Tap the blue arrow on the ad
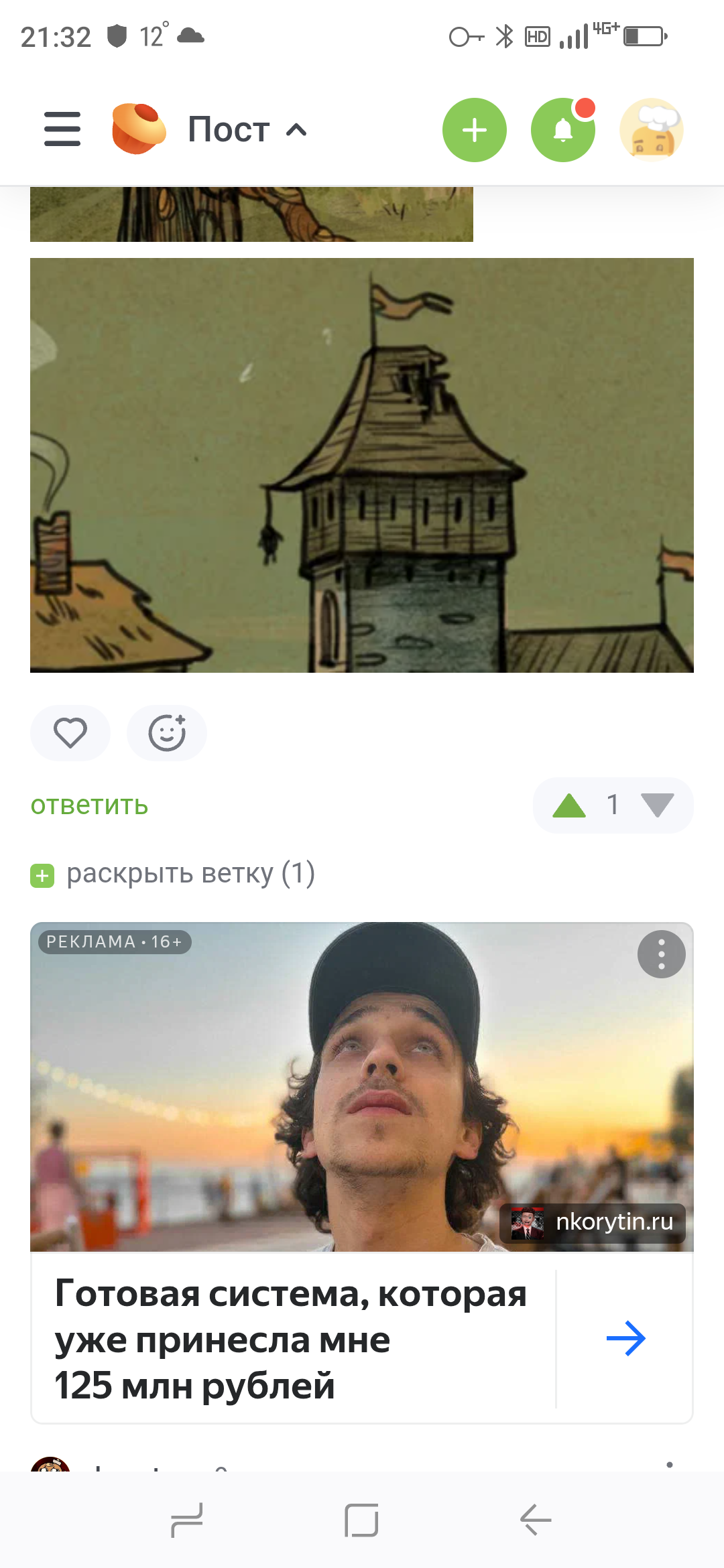724x1568 pixels. click(625, 1339)
